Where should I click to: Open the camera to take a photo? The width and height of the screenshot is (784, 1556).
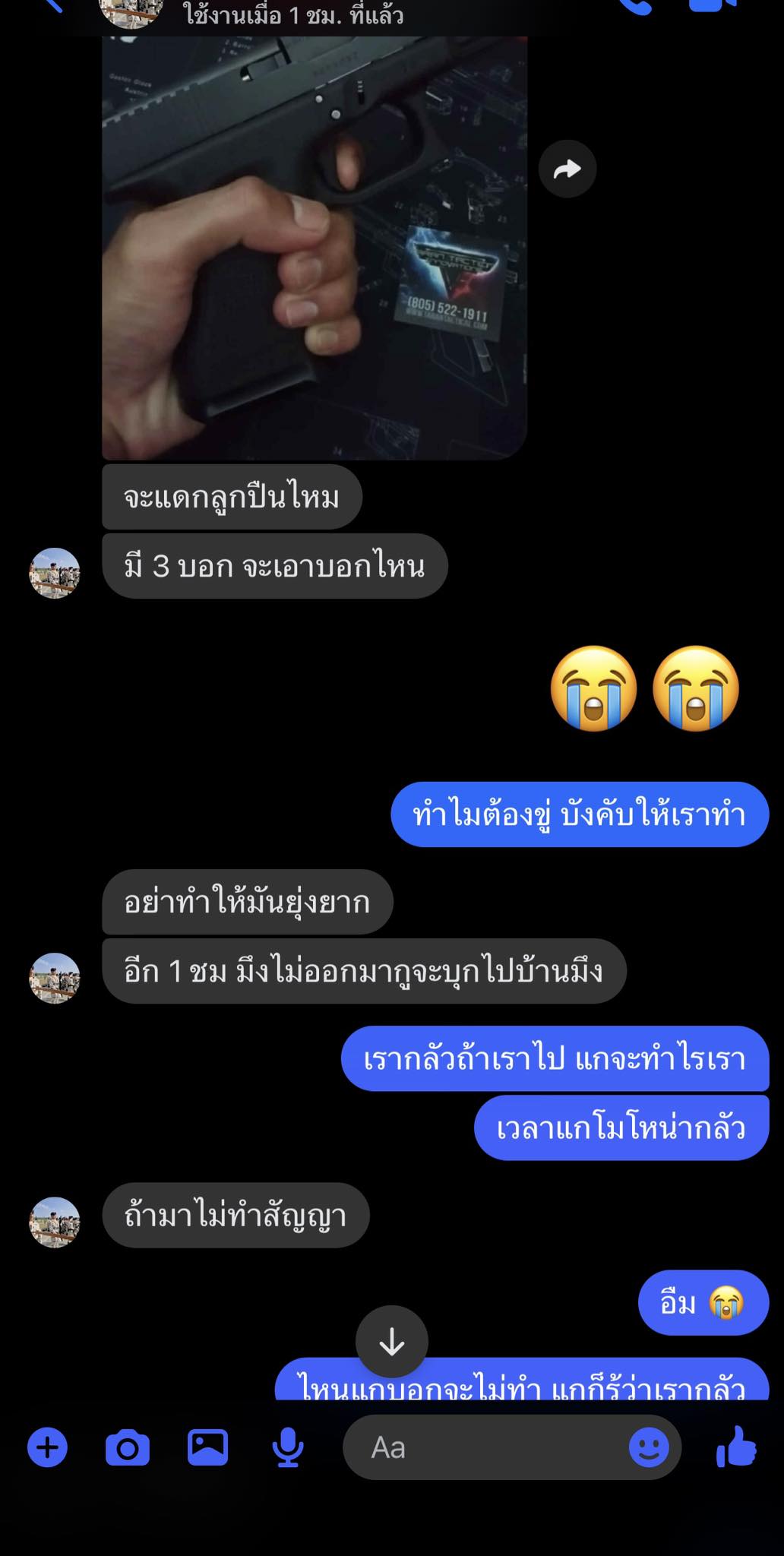coord(128,1447)
